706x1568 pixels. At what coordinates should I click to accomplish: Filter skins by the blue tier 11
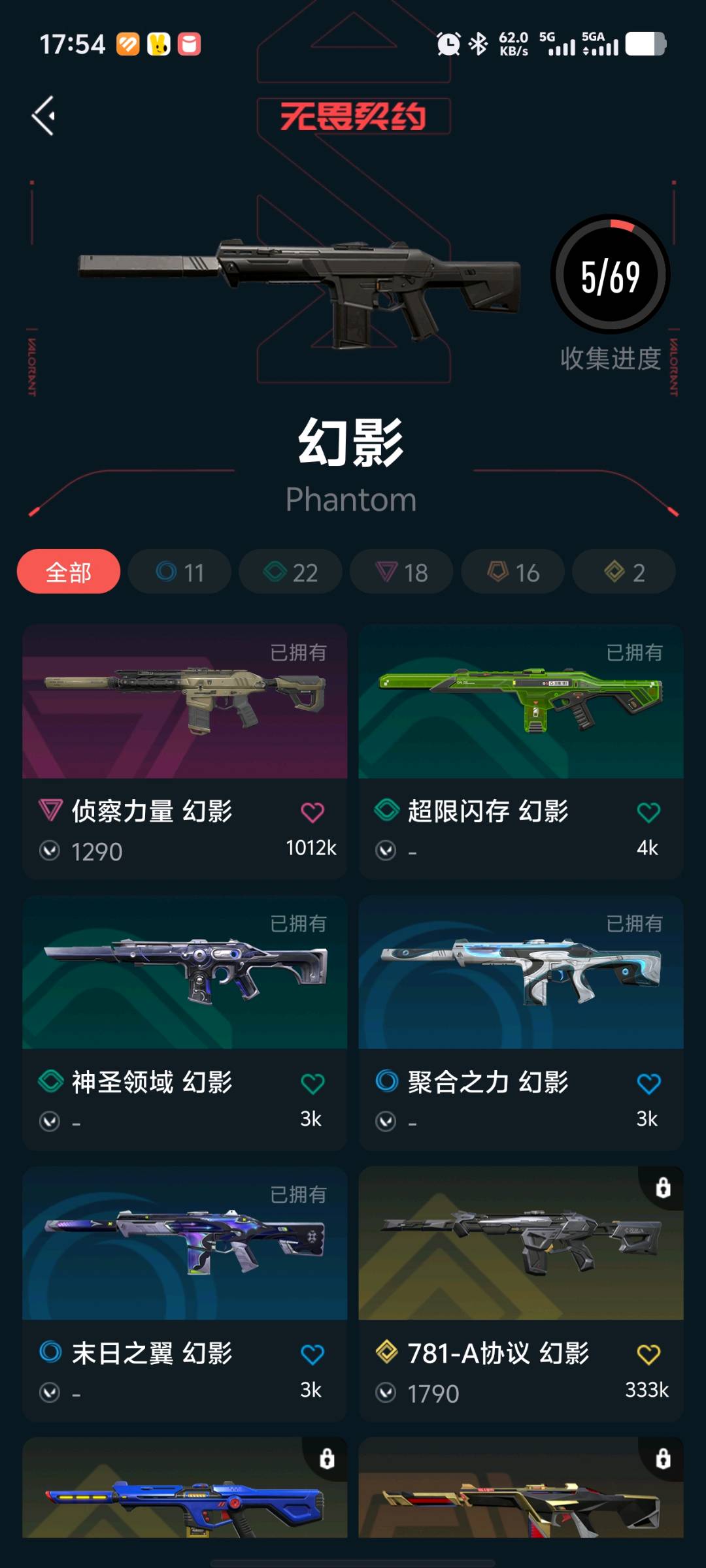[x=180, y=572]
